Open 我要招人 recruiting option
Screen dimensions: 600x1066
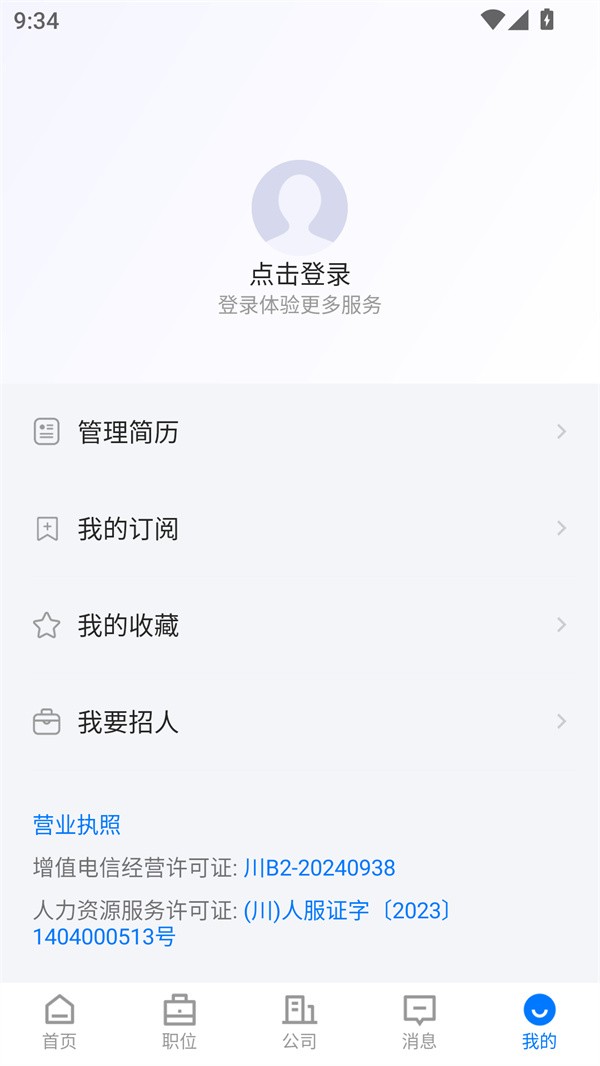tap(300, 722)
